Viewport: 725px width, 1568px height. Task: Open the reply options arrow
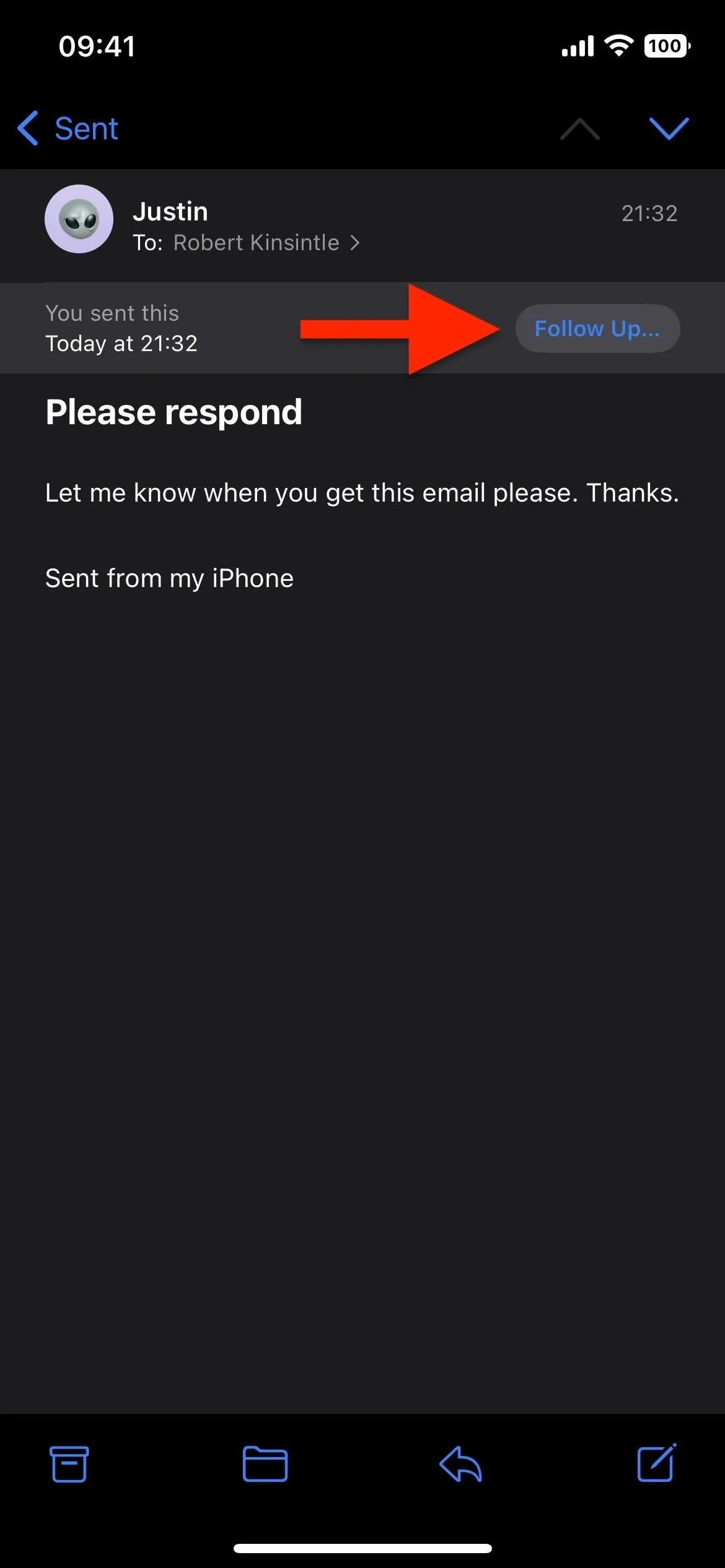coord(460,1464)
